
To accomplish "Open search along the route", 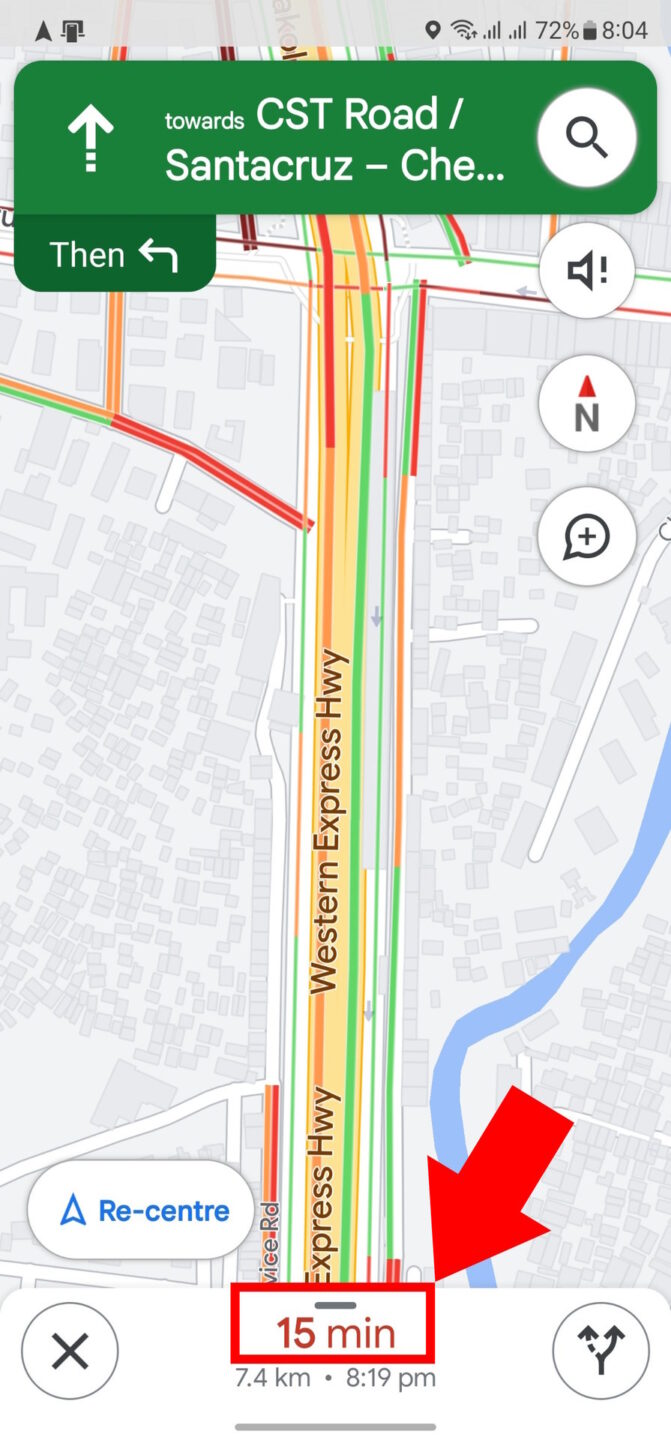I will [587, 139].
